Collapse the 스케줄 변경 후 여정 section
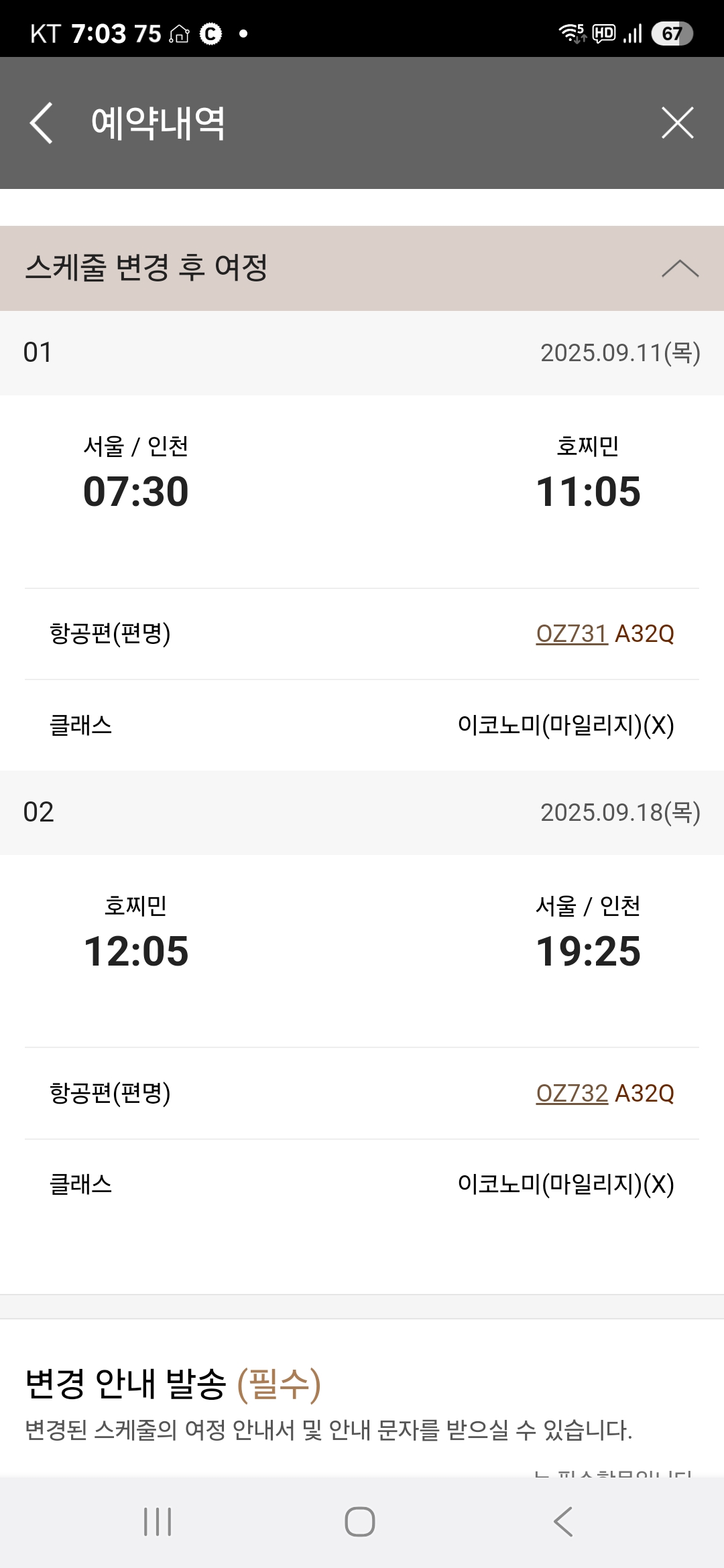This screenshot has width=724, height=1568. 680,268
